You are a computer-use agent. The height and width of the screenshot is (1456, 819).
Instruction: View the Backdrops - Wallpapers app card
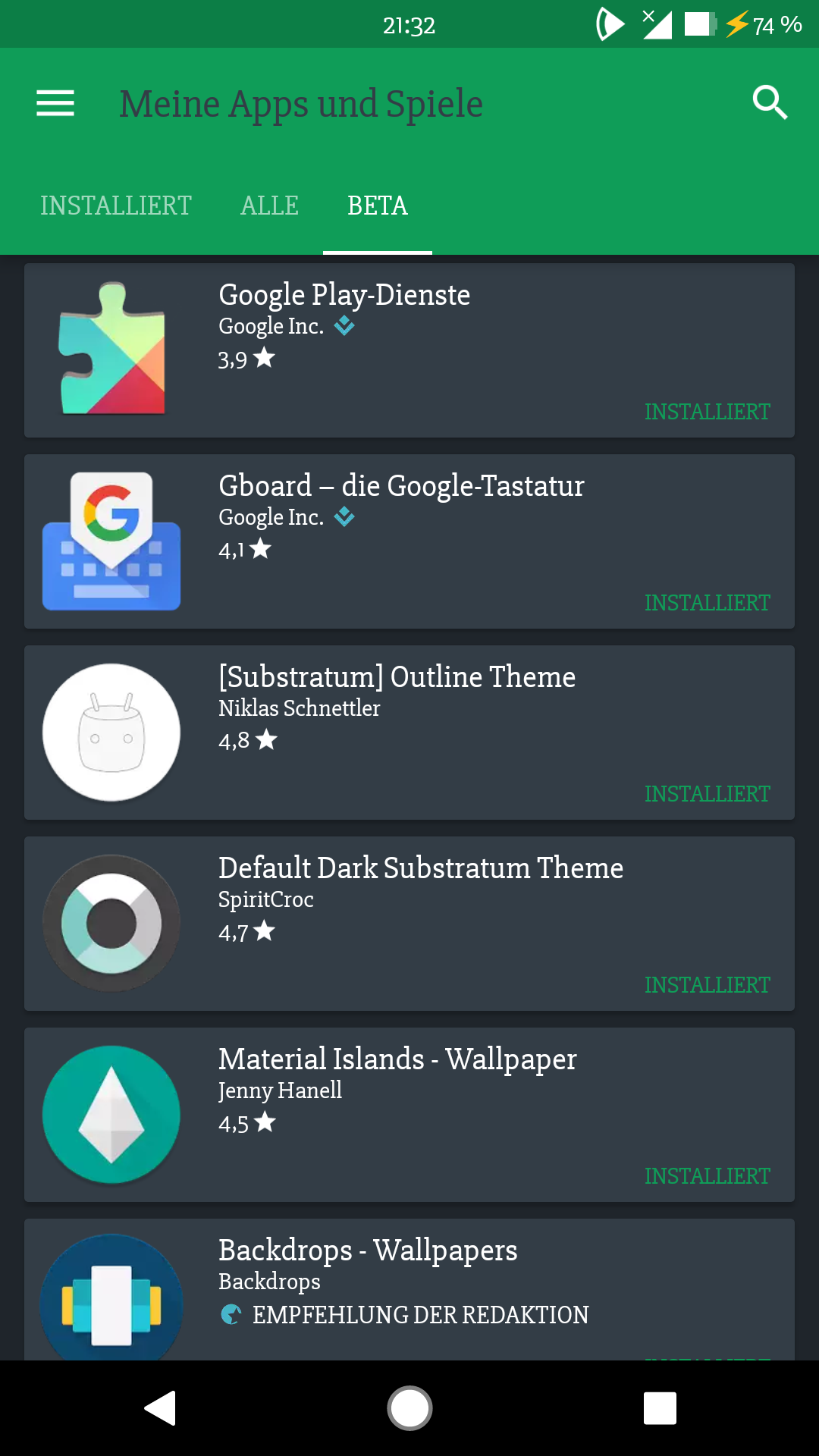point(409,1289)
